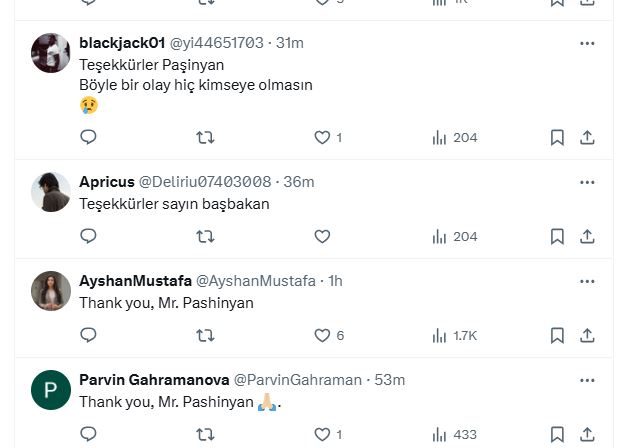Bookmark AyshanMustafa's tweet
This screenshot has width=618, height=448.
click(x=558, y=335)
